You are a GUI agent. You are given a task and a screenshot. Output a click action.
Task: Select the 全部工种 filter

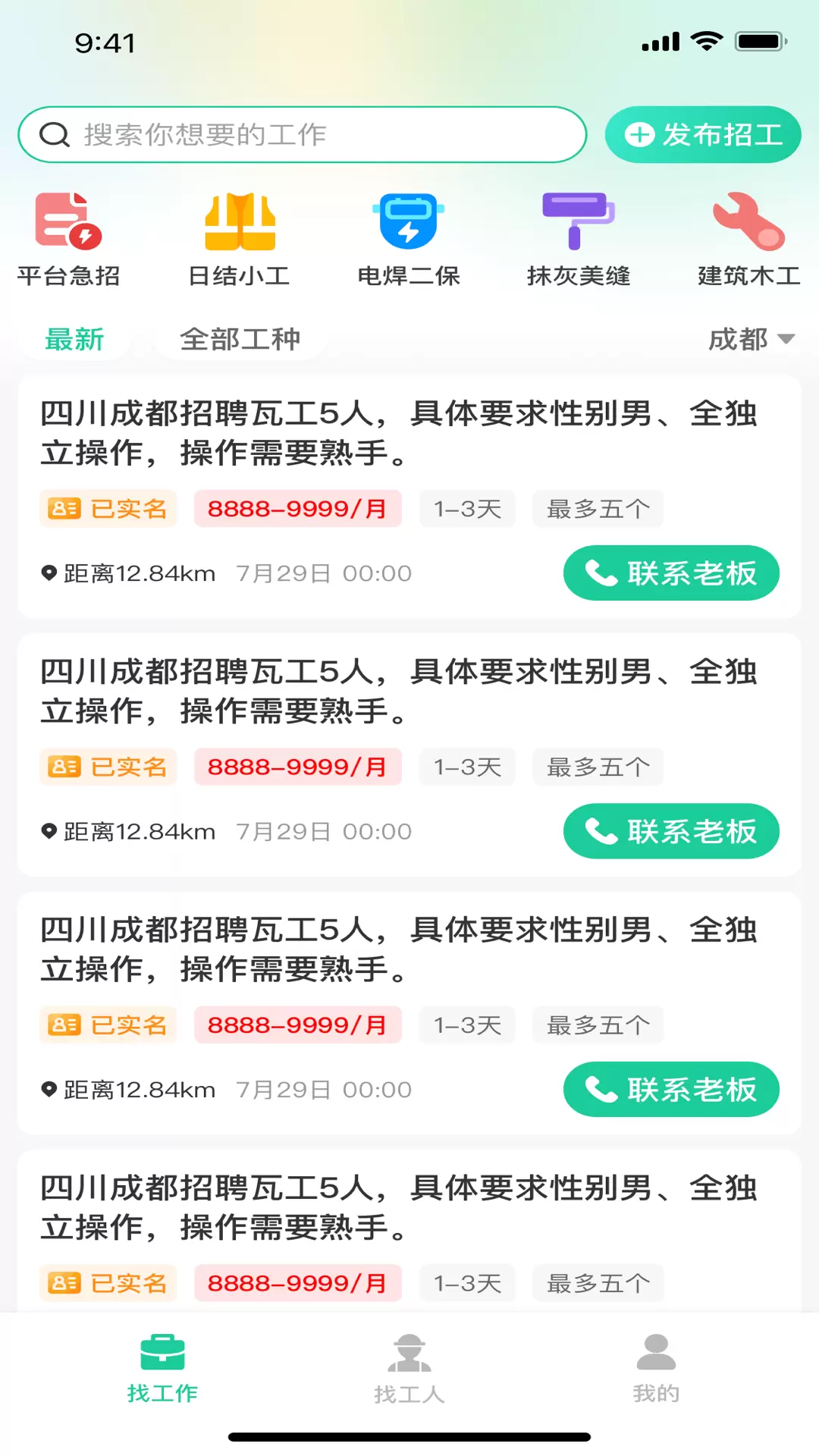[240, 339]
